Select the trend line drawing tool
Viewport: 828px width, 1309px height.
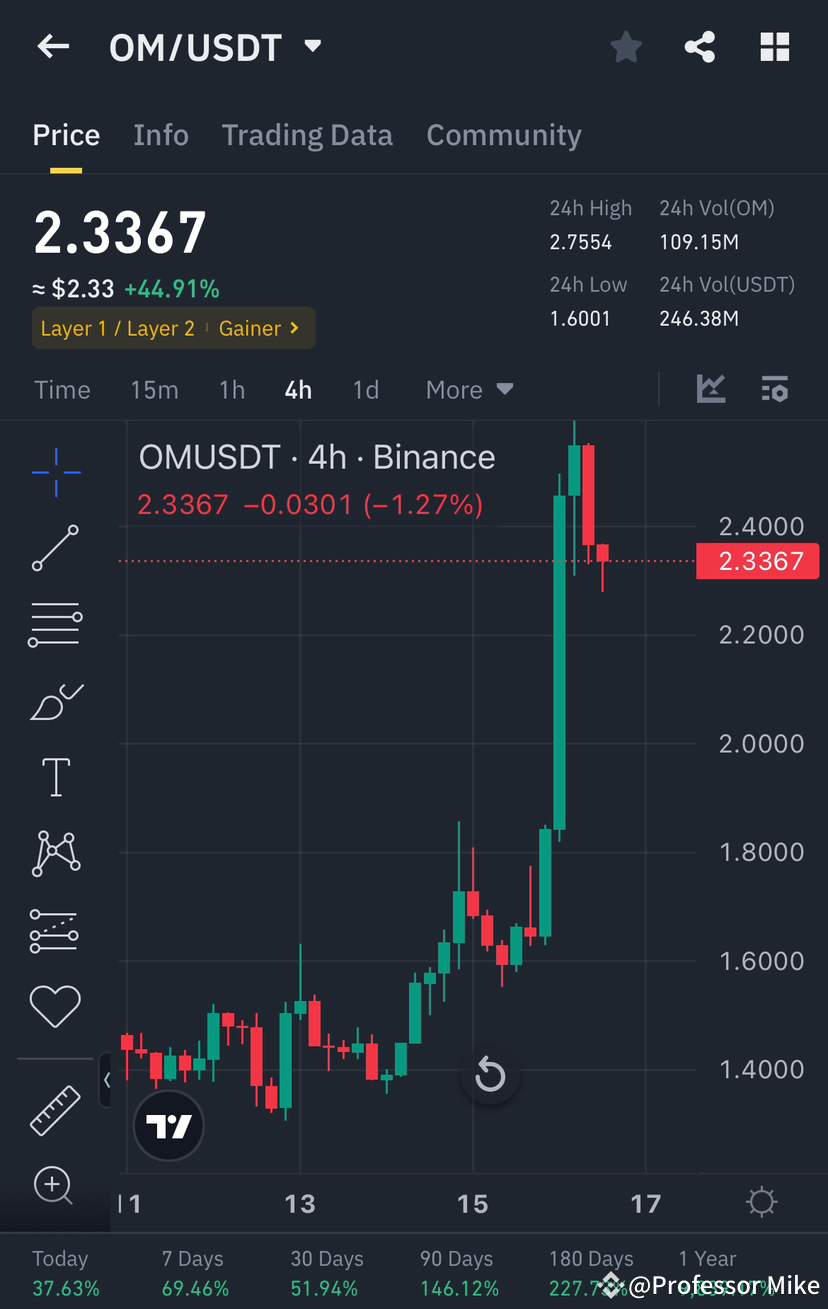[x=55, y=548]
